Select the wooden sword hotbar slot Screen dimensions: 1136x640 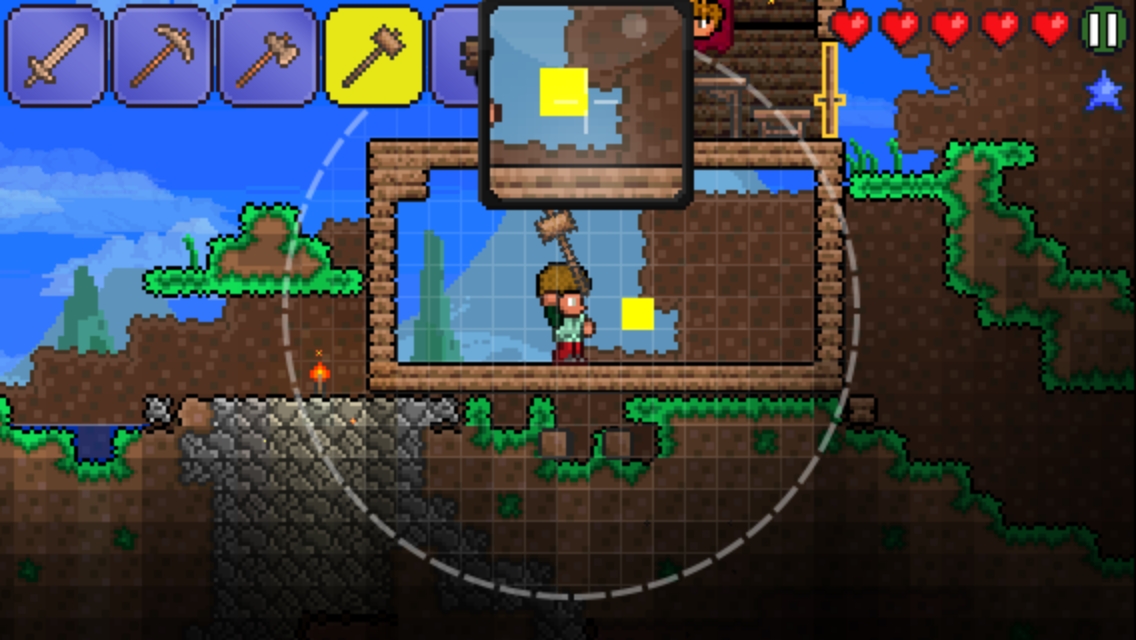point(56,56)
